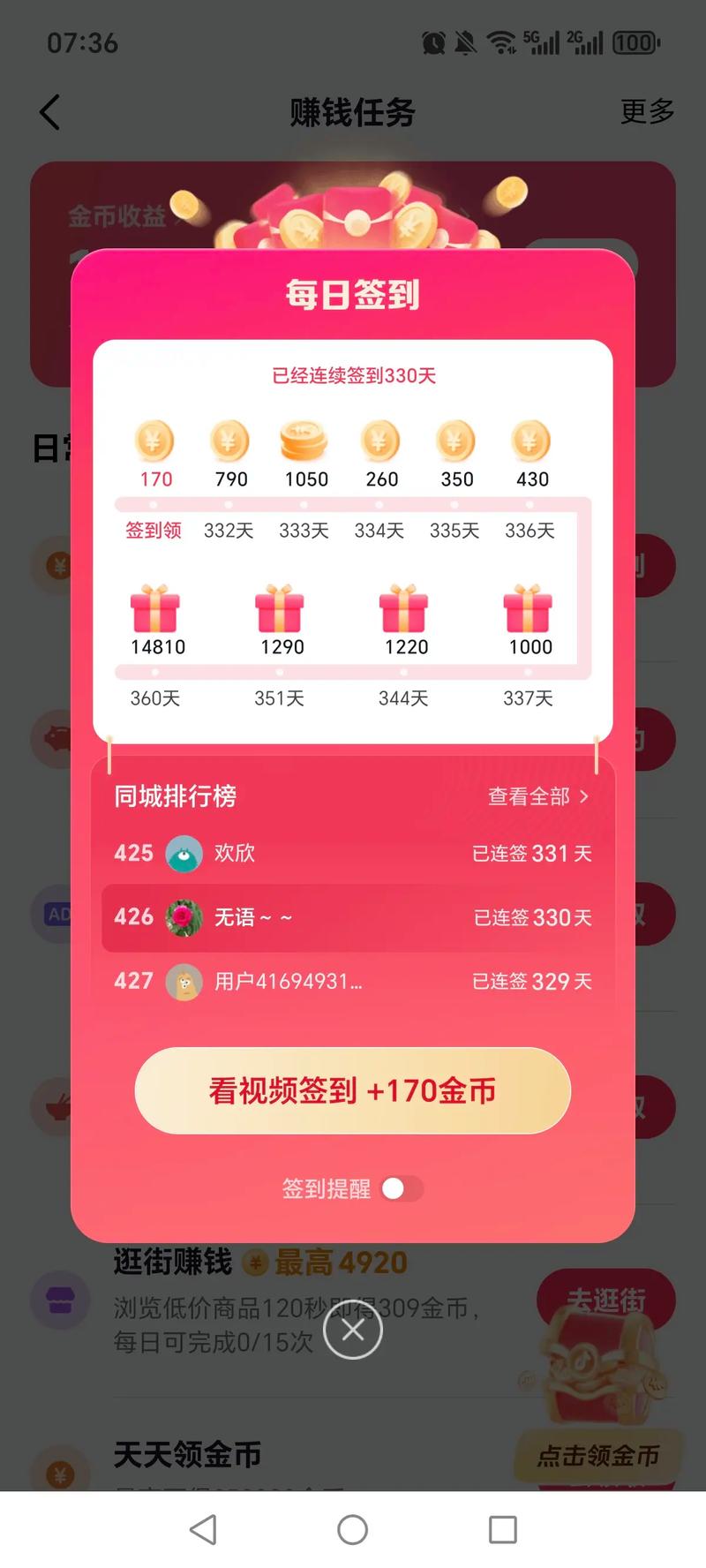The height and width of the screenshot is (1568, 706).
Task: Toggle the 签到提醒 sign-in reminder switch
Action: pyautogui.click(x=402, y=1188)
